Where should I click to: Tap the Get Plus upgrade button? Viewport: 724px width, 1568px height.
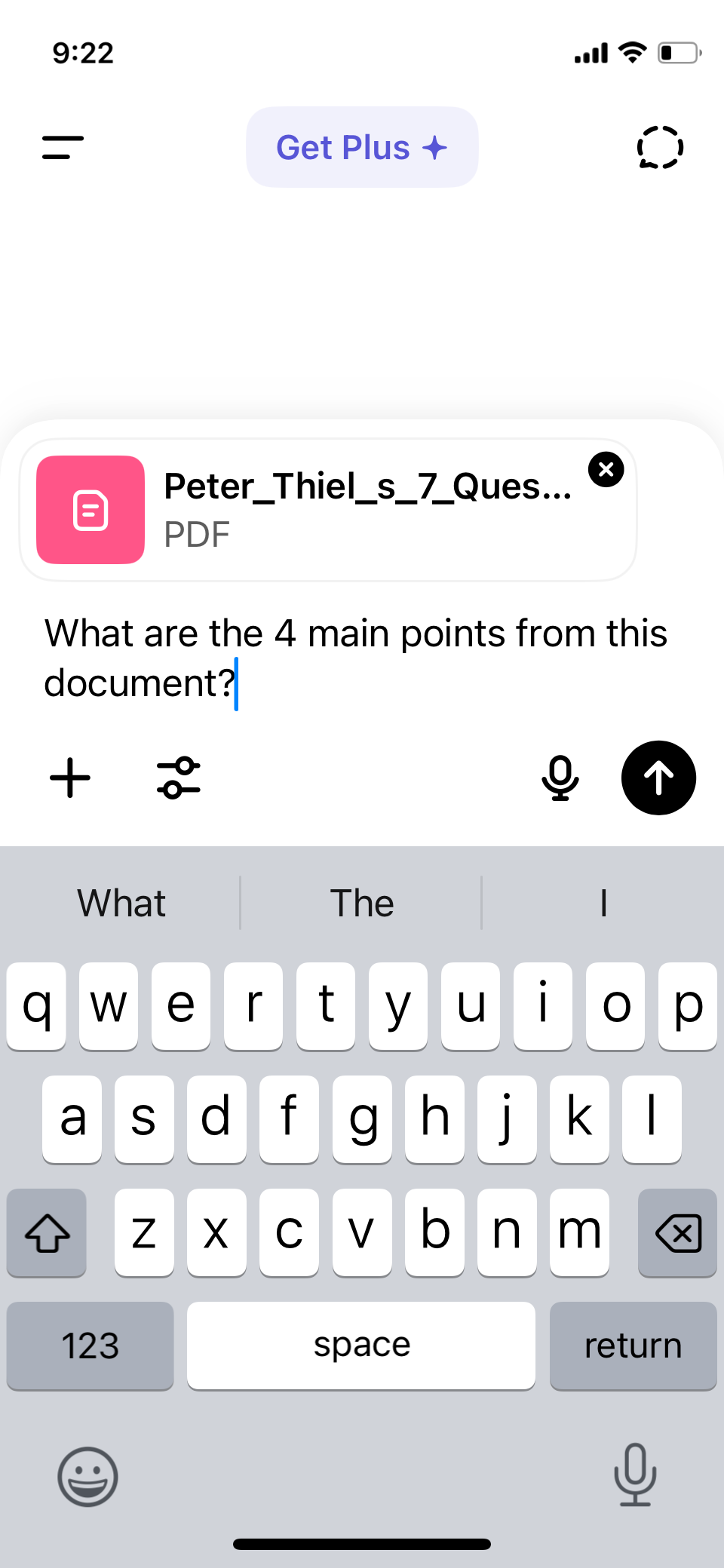click(x=362, y=147)
